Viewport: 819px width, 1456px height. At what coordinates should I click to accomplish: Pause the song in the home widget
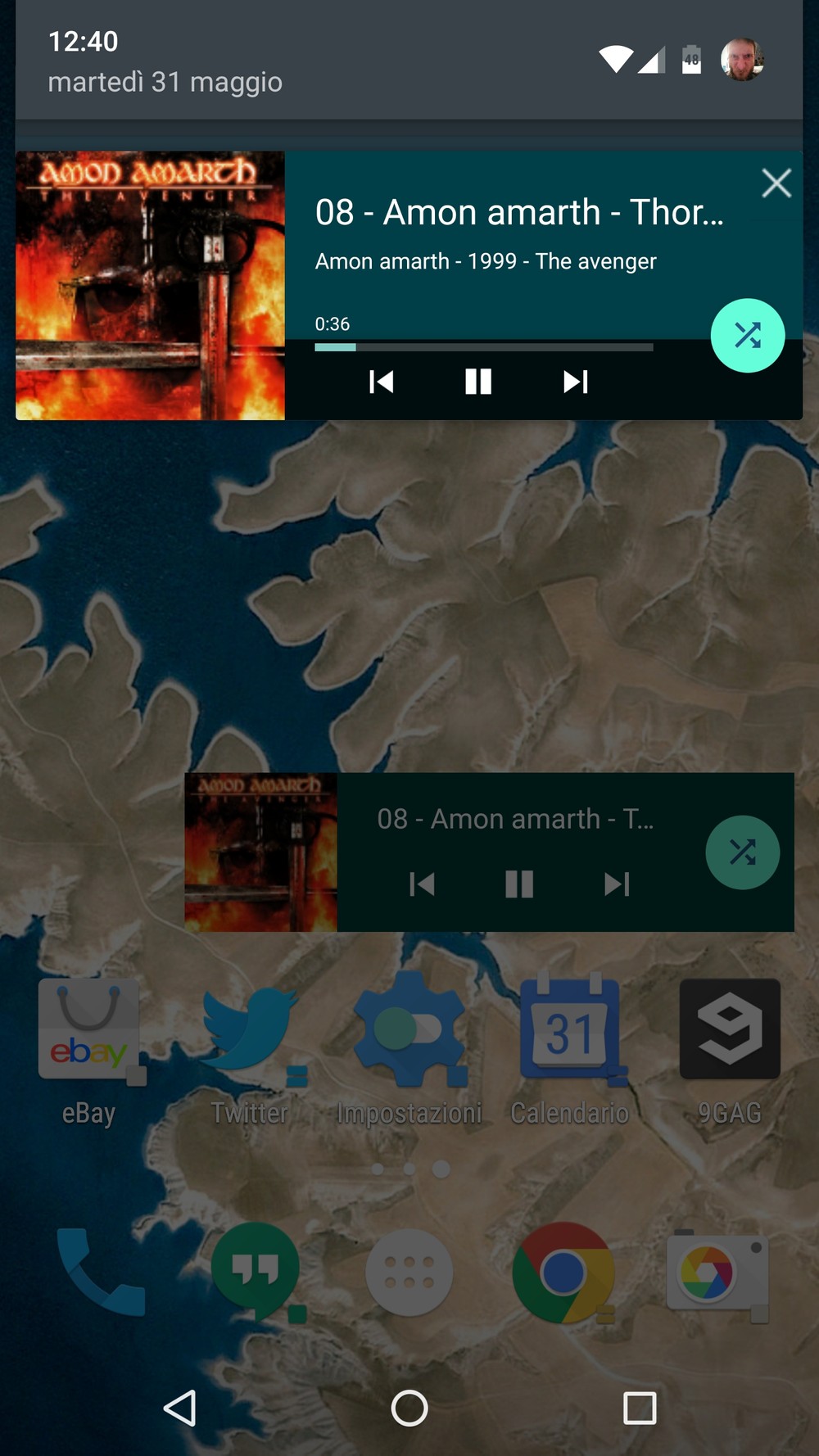pos(519,884)
